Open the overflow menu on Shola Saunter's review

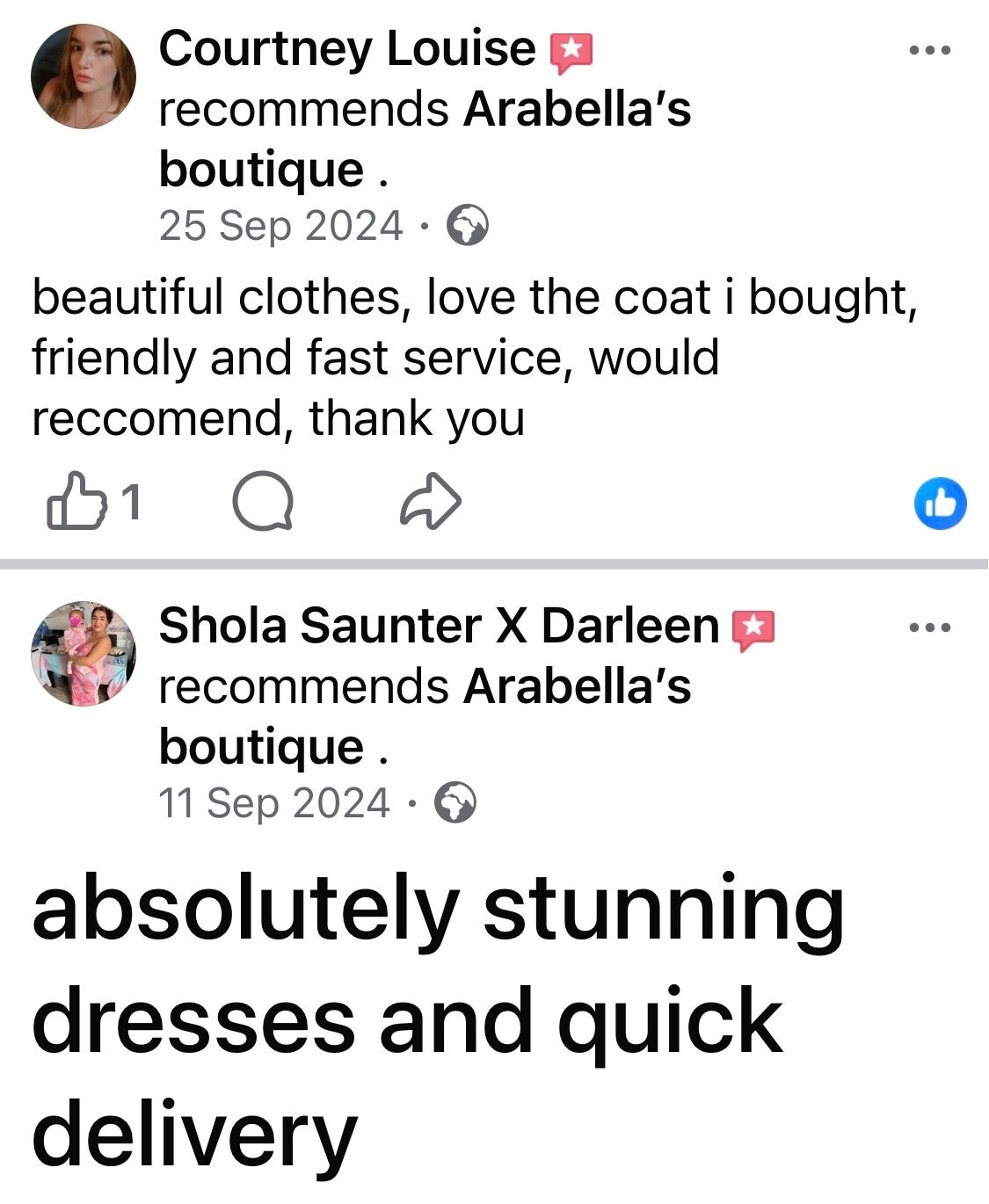pyautogui.click(x=930, y=628)
